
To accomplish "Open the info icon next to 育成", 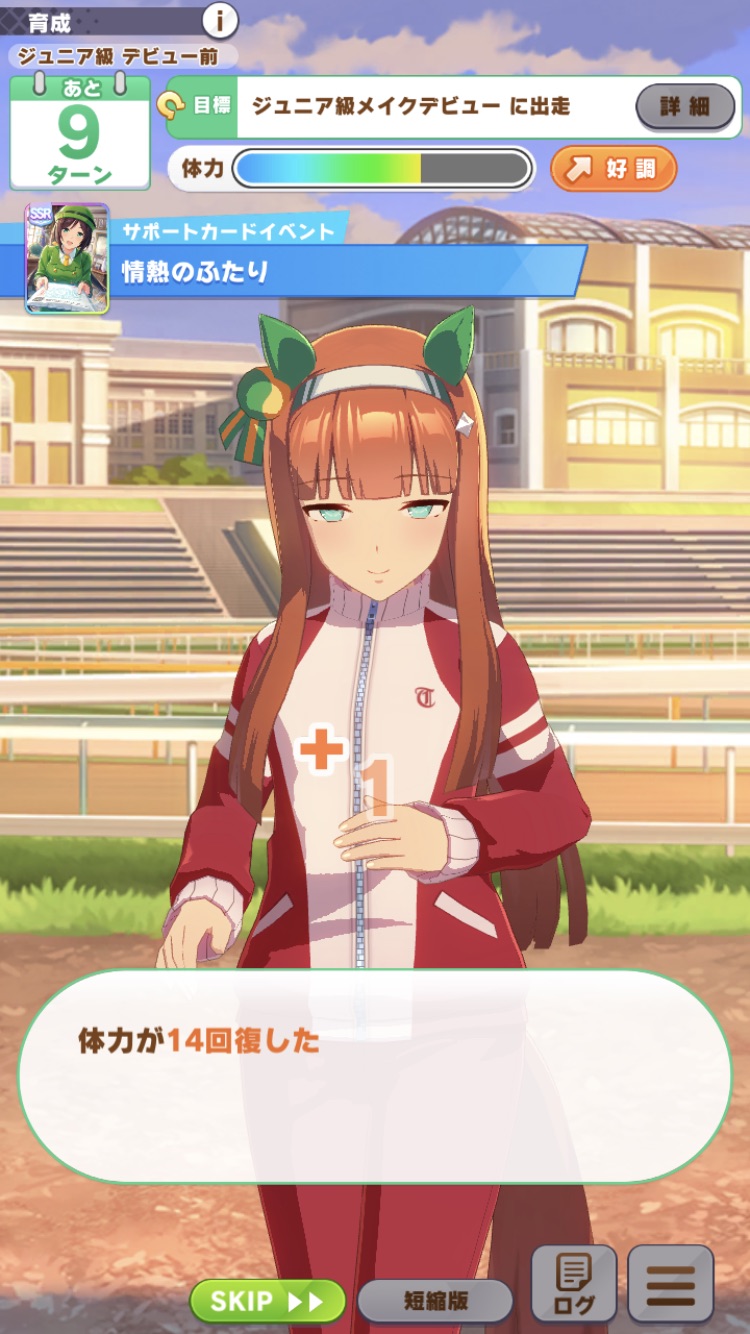I will (220, 19).
